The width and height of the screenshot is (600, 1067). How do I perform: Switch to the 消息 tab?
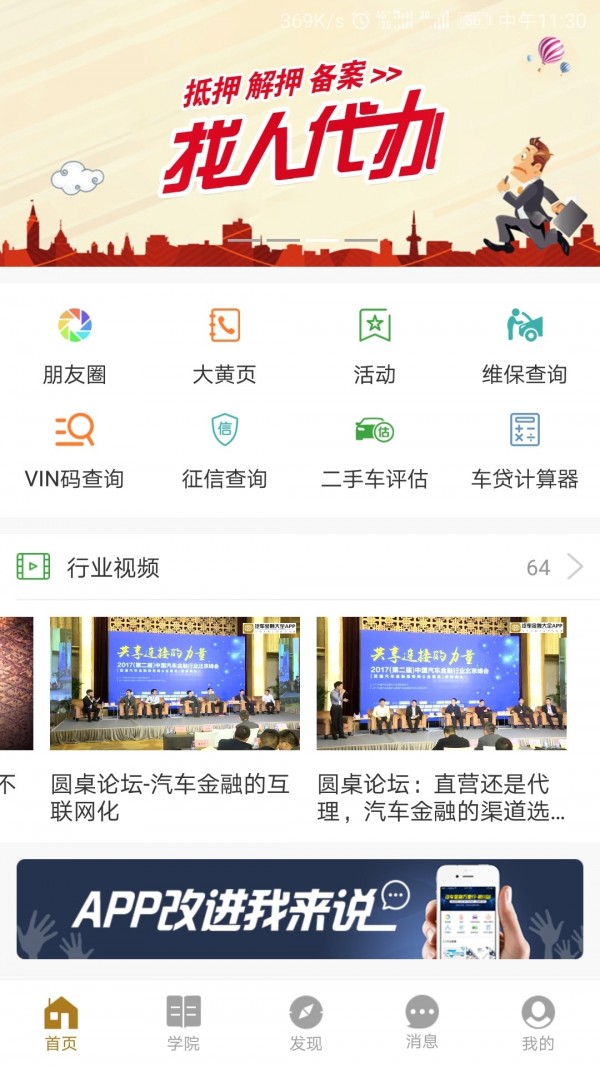point(422,1023)
